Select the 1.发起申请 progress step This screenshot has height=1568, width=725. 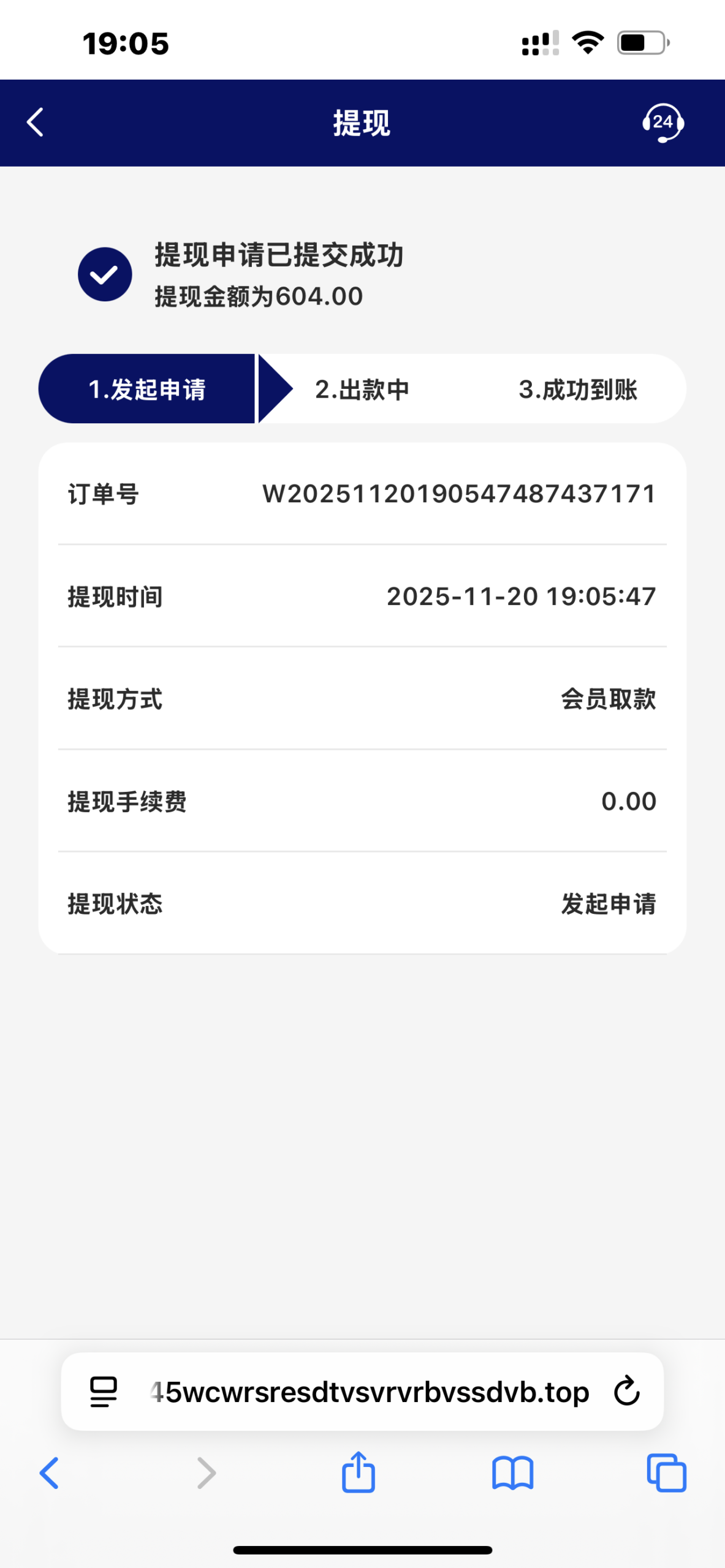click(x=147, y=388)
